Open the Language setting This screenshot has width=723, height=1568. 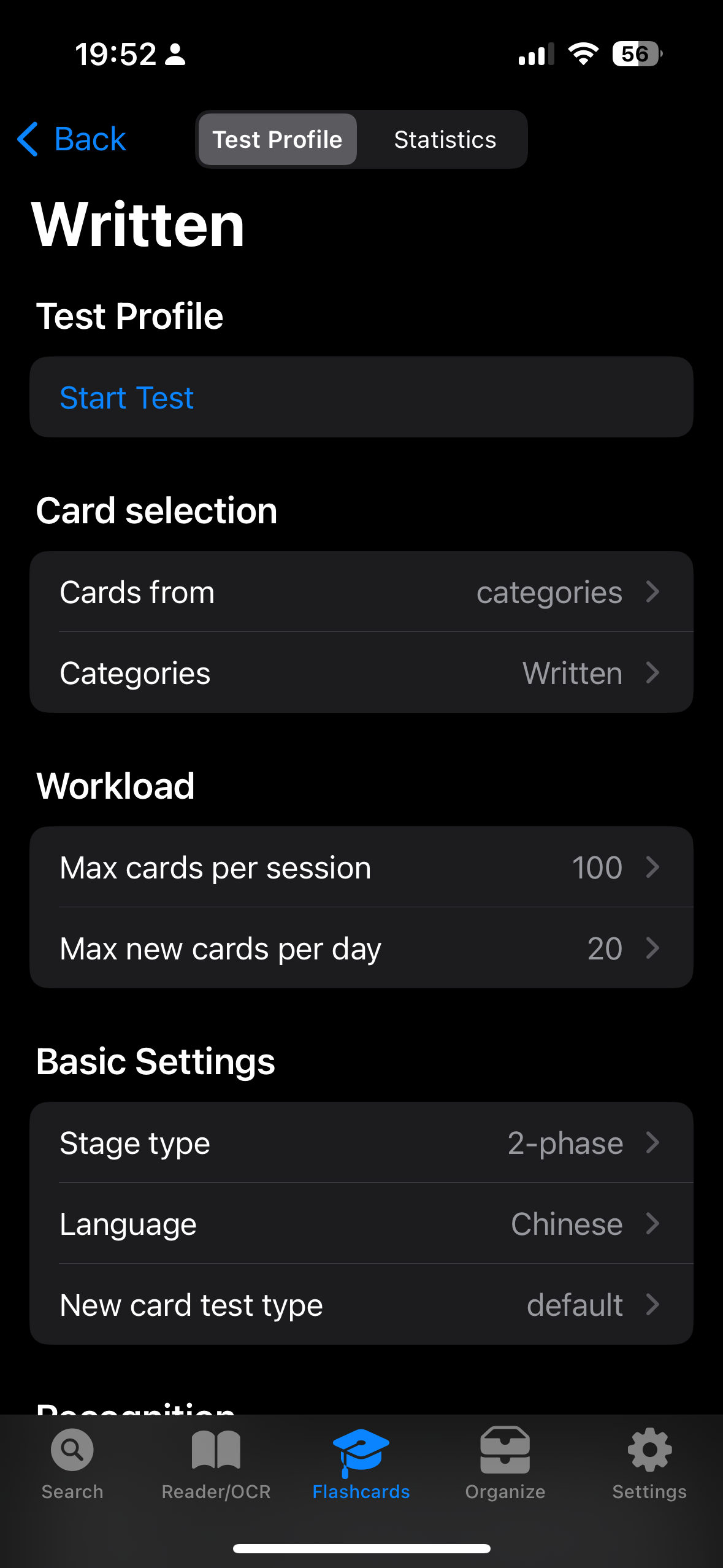[361, 1223]
